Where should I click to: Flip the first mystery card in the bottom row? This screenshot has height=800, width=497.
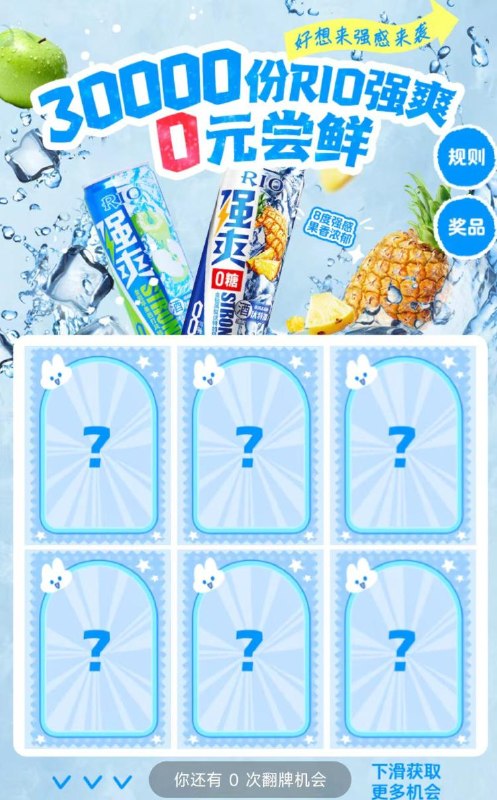click(x=97, y=648)
